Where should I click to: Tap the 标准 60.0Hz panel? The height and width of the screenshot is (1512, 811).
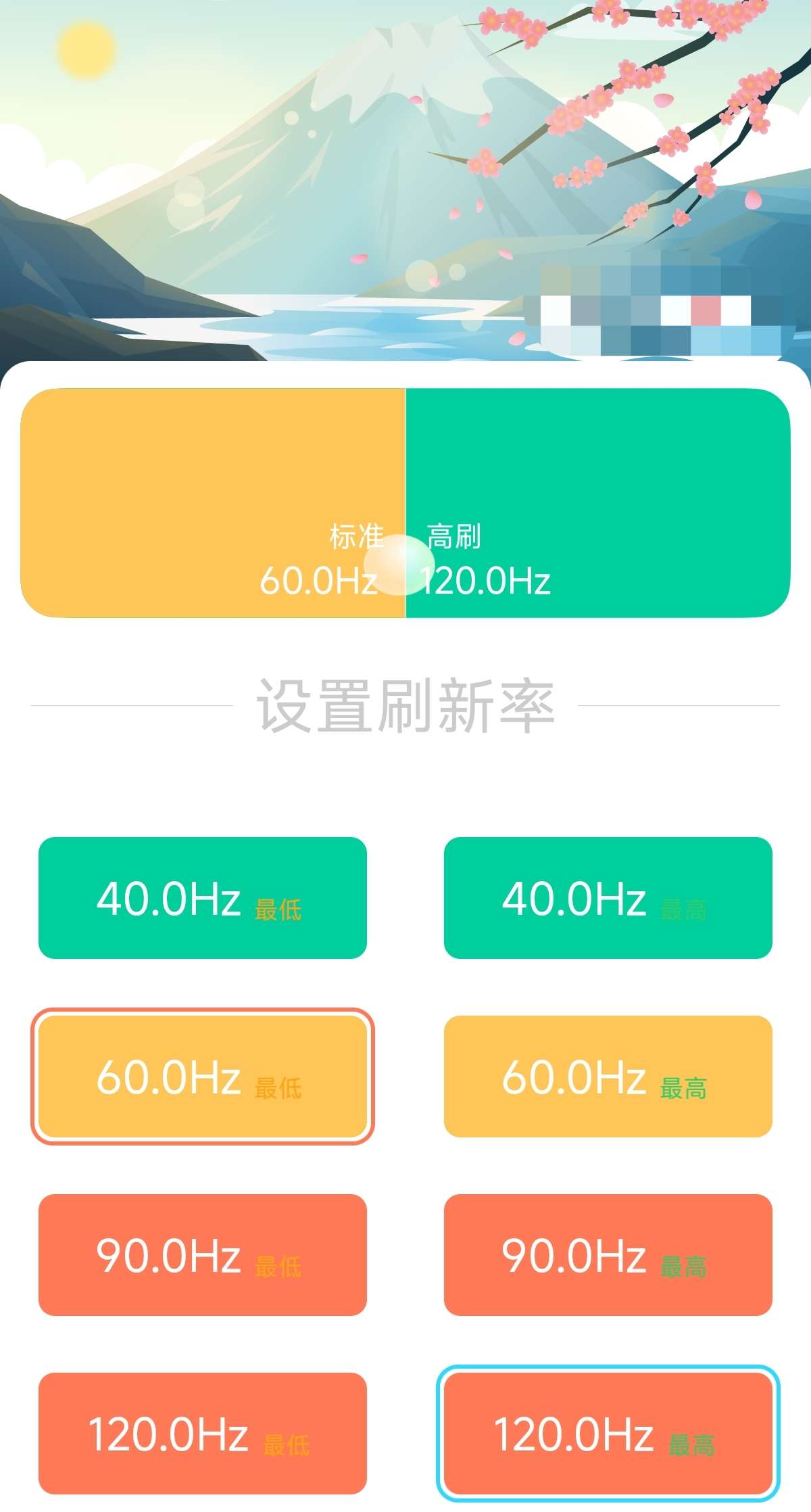pos(213,502)
